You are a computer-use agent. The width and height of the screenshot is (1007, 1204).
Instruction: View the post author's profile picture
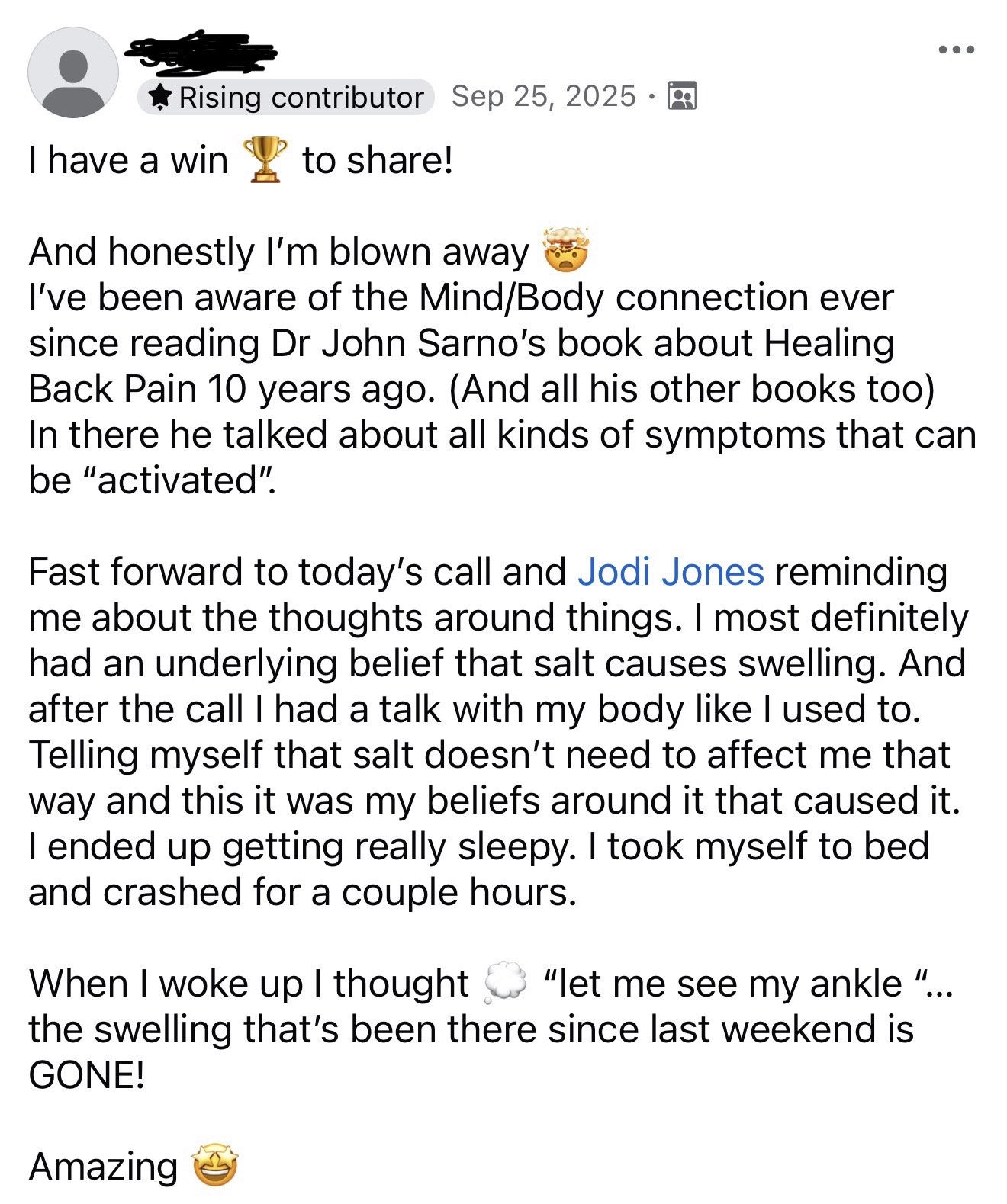click(x=73, y=73)
